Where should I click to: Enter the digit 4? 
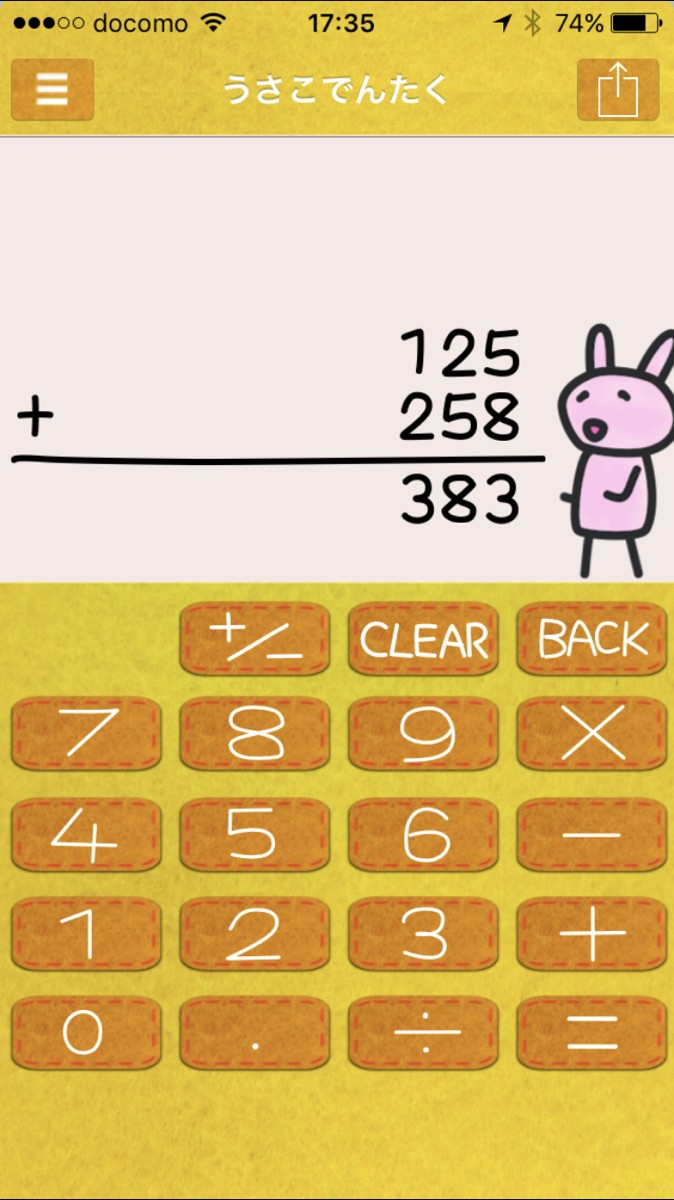pyautogui.click(x=86, y=835)
